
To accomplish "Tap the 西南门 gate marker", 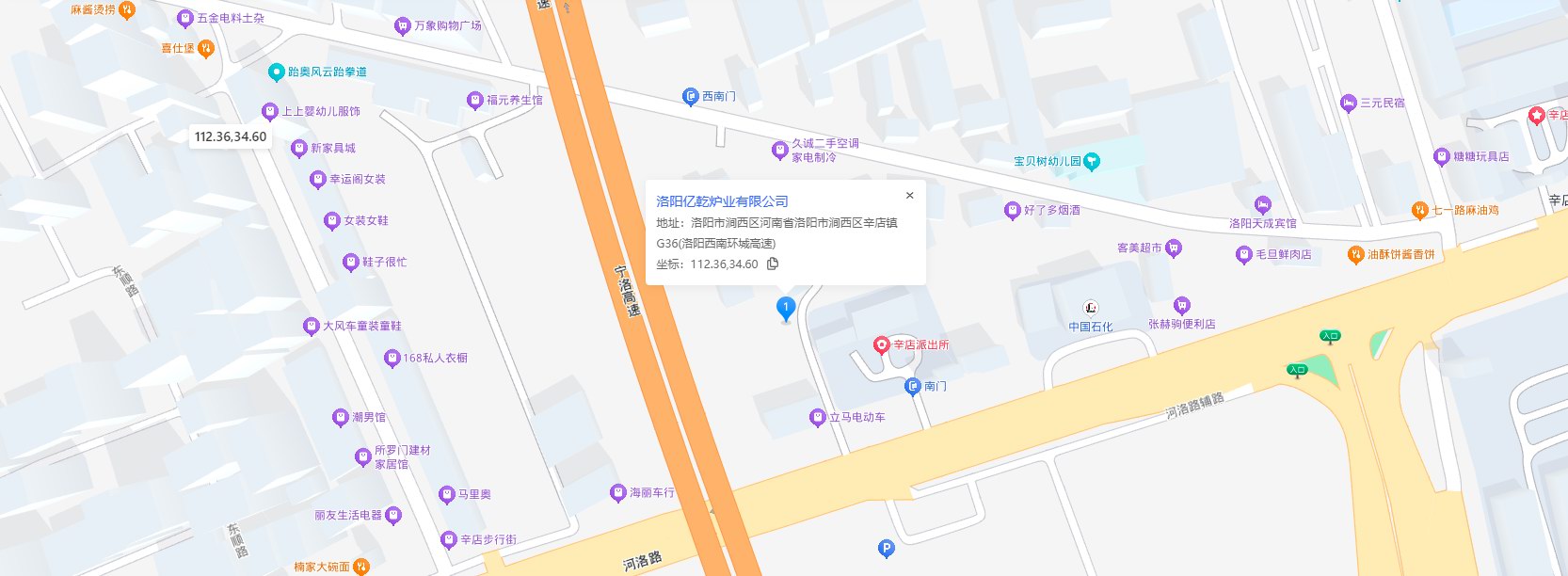I will [690, 96].
